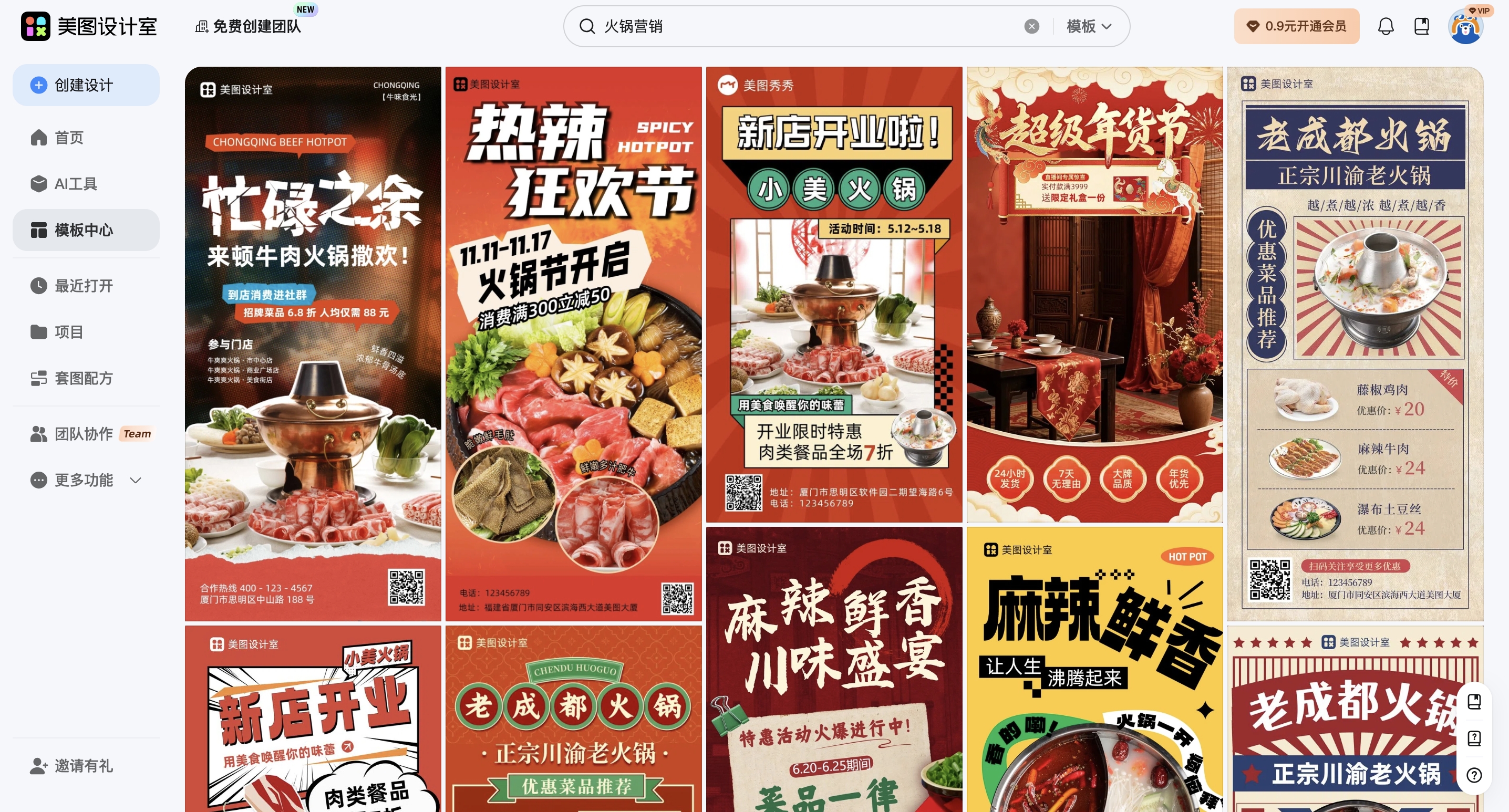This screenshot has width=1509, height=812.
Task: Tap the 创建设计 button
Action: tap(86, 85)
